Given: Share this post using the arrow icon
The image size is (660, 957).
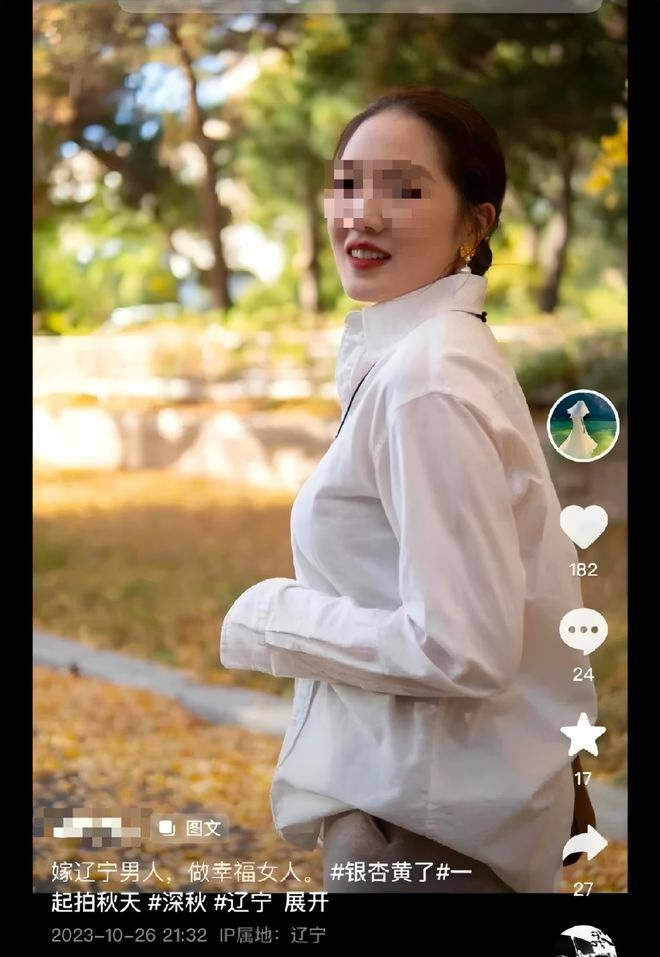Looking at the screenshot, I should (584, 845).
